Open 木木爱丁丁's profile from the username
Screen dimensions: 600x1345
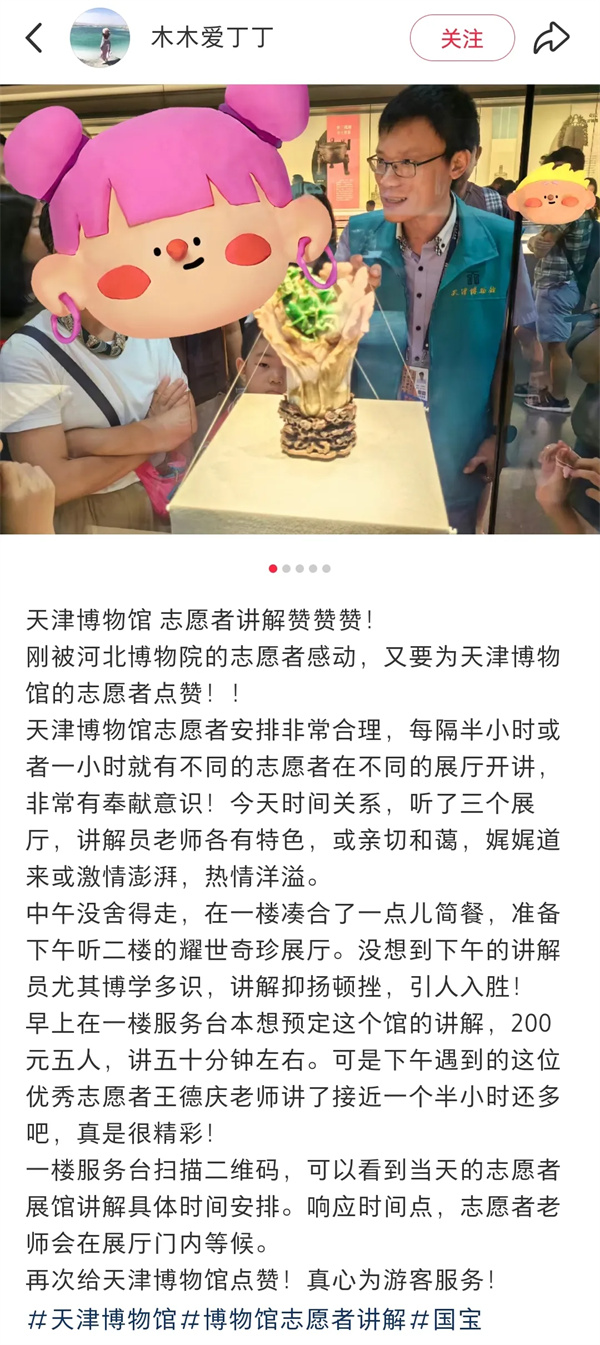[211, 39]
